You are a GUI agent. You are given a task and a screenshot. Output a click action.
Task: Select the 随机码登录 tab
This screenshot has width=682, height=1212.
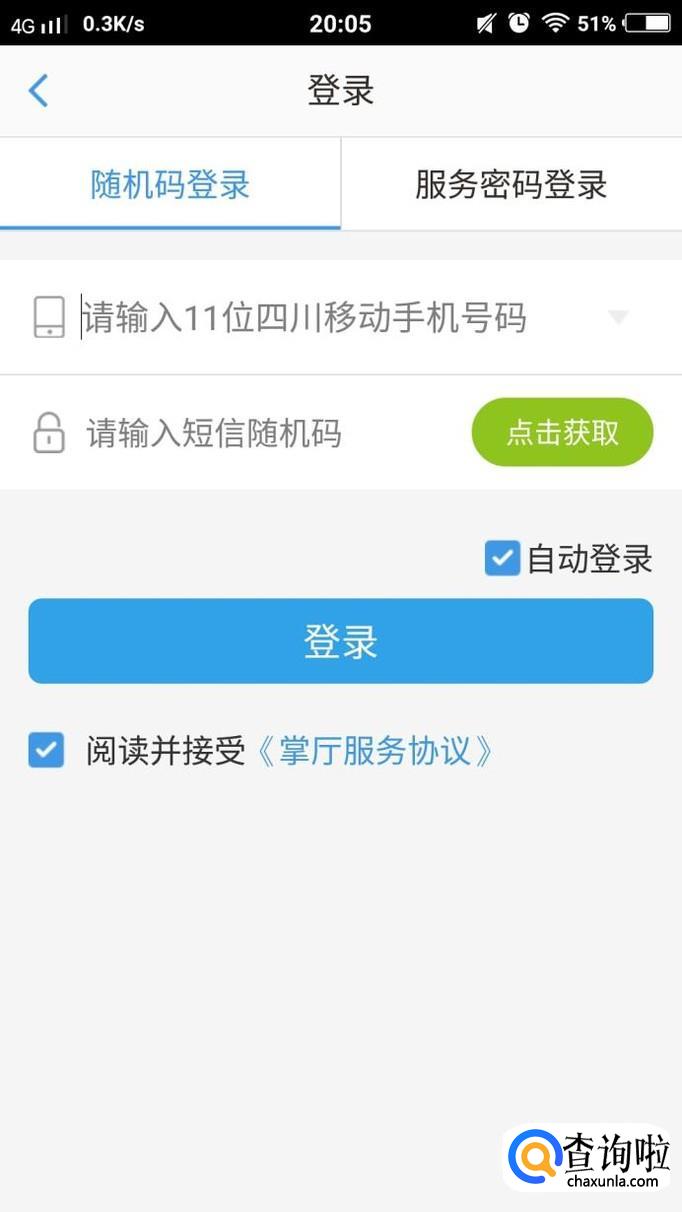pyautogui.click(x=170, y=185)
